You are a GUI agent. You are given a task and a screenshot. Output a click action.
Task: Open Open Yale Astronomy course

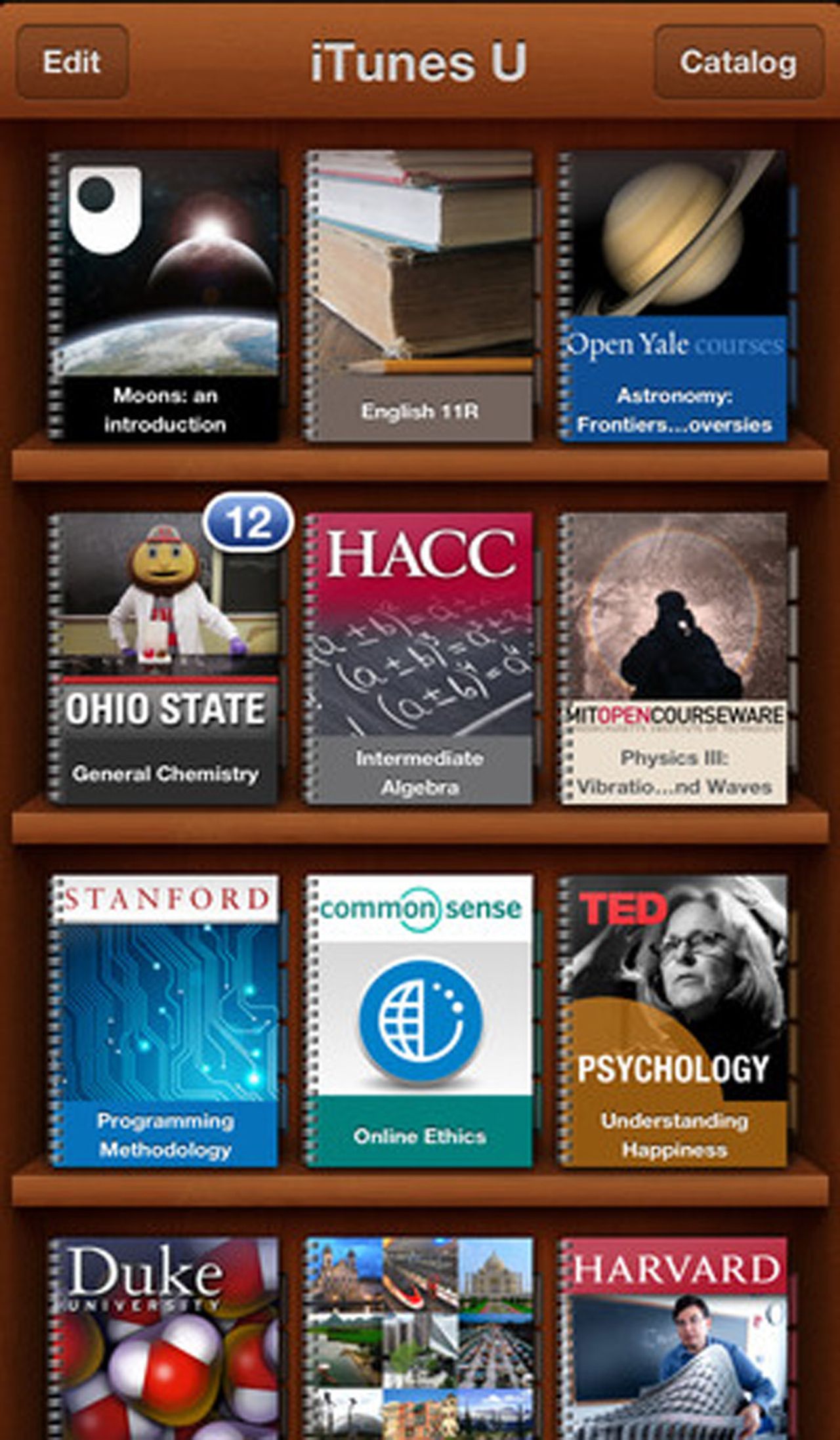675,295
